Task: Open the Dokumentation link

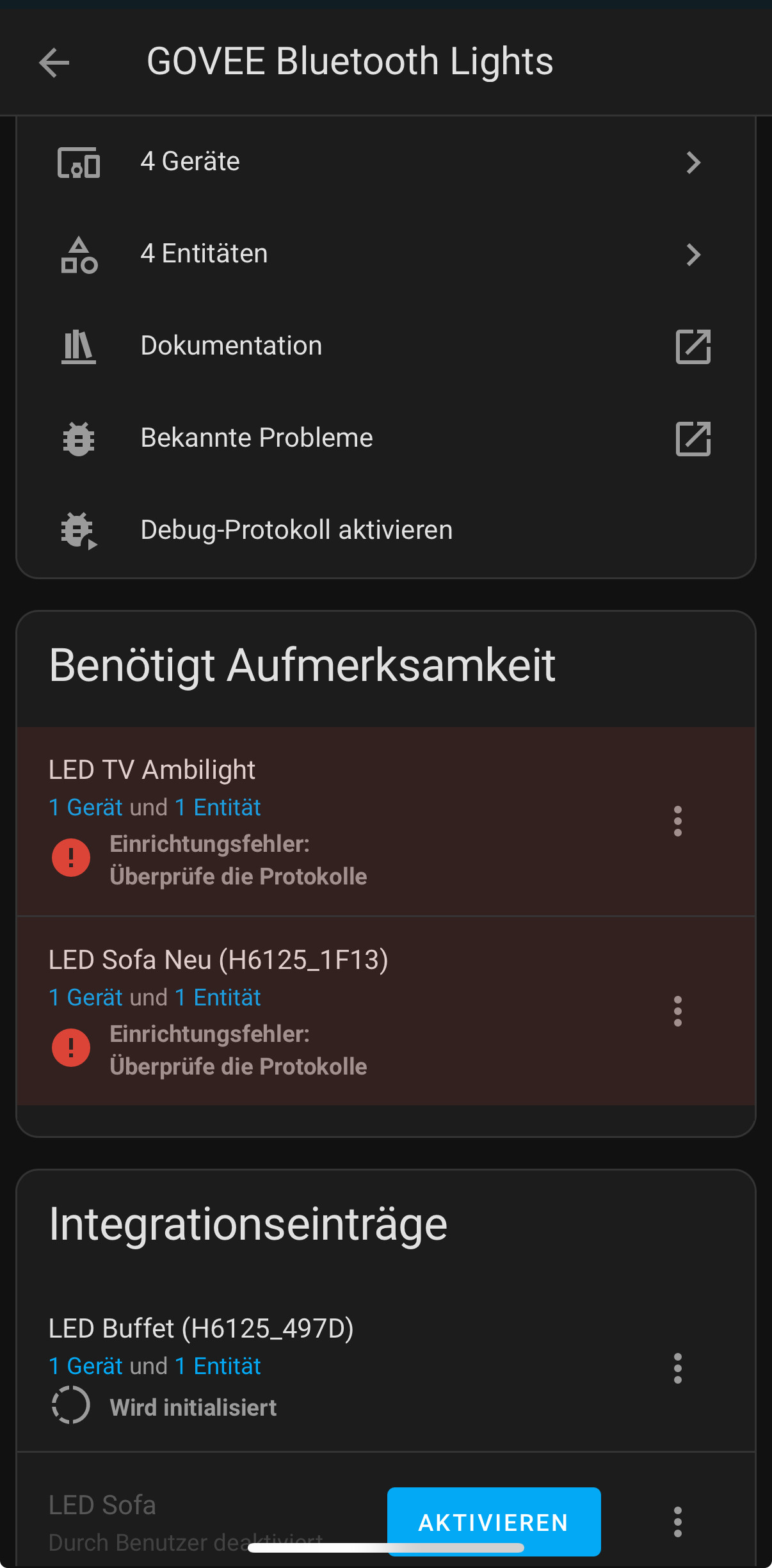Action: (384, 346)
